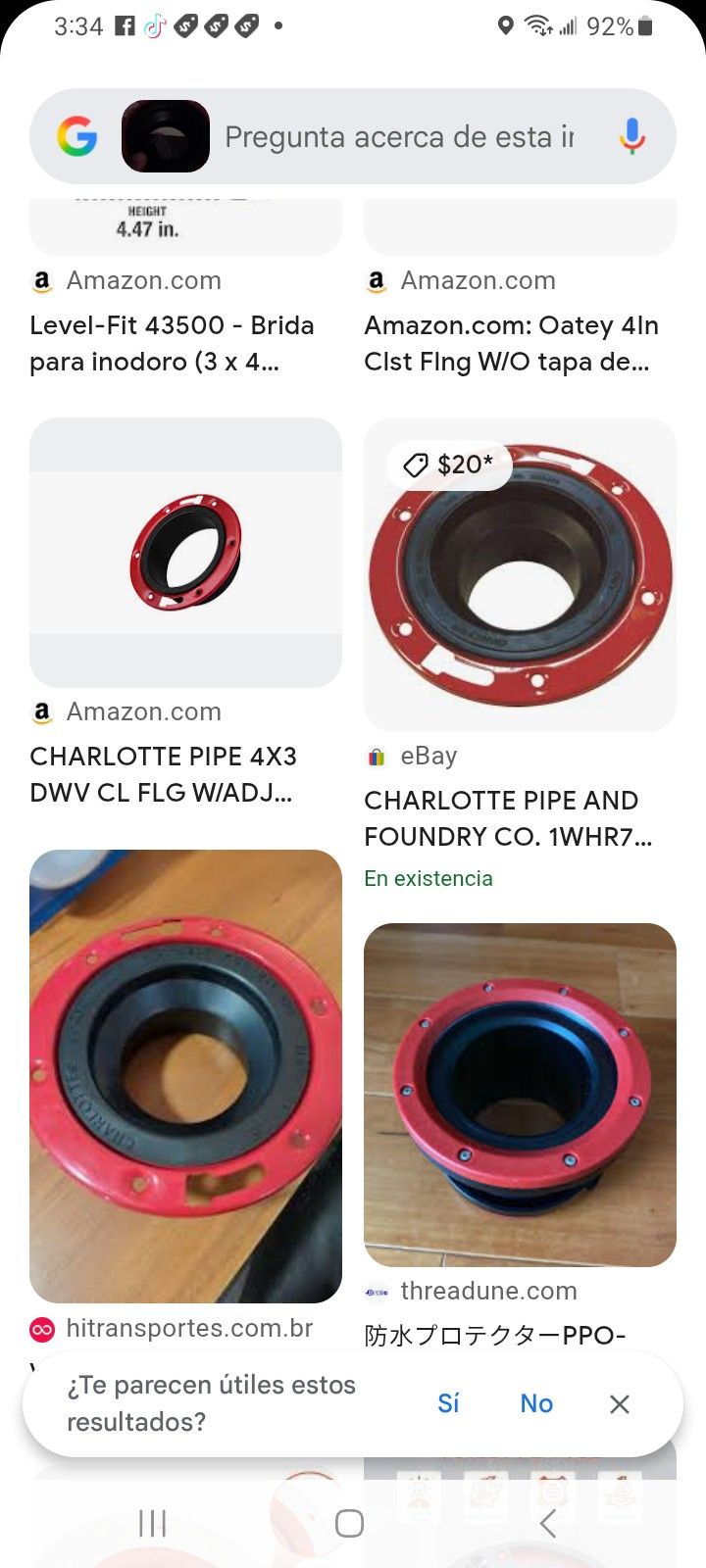
Task: Open Oatey 4In Clst Flng Amazon result
Action: (511, 343)
